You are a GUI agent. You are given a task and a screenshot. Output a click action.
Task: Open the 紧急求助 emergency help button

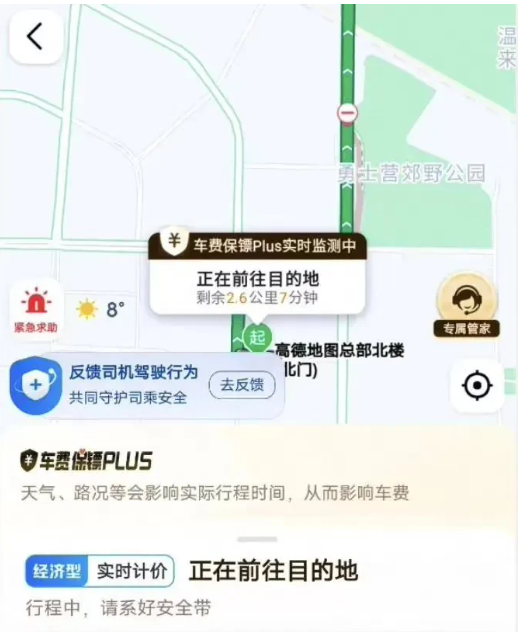pyautogui.click(x=36, y=310)
